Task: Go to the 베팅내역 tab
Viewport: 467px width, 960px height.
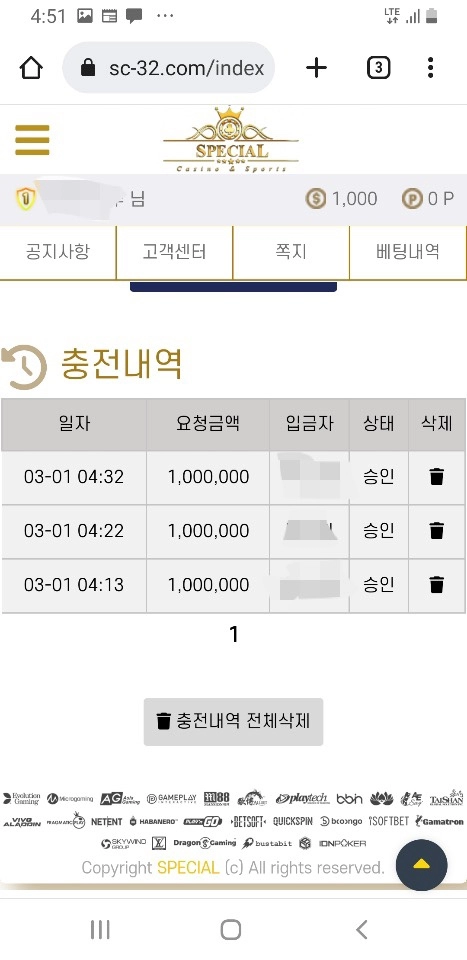Action: 408,252
